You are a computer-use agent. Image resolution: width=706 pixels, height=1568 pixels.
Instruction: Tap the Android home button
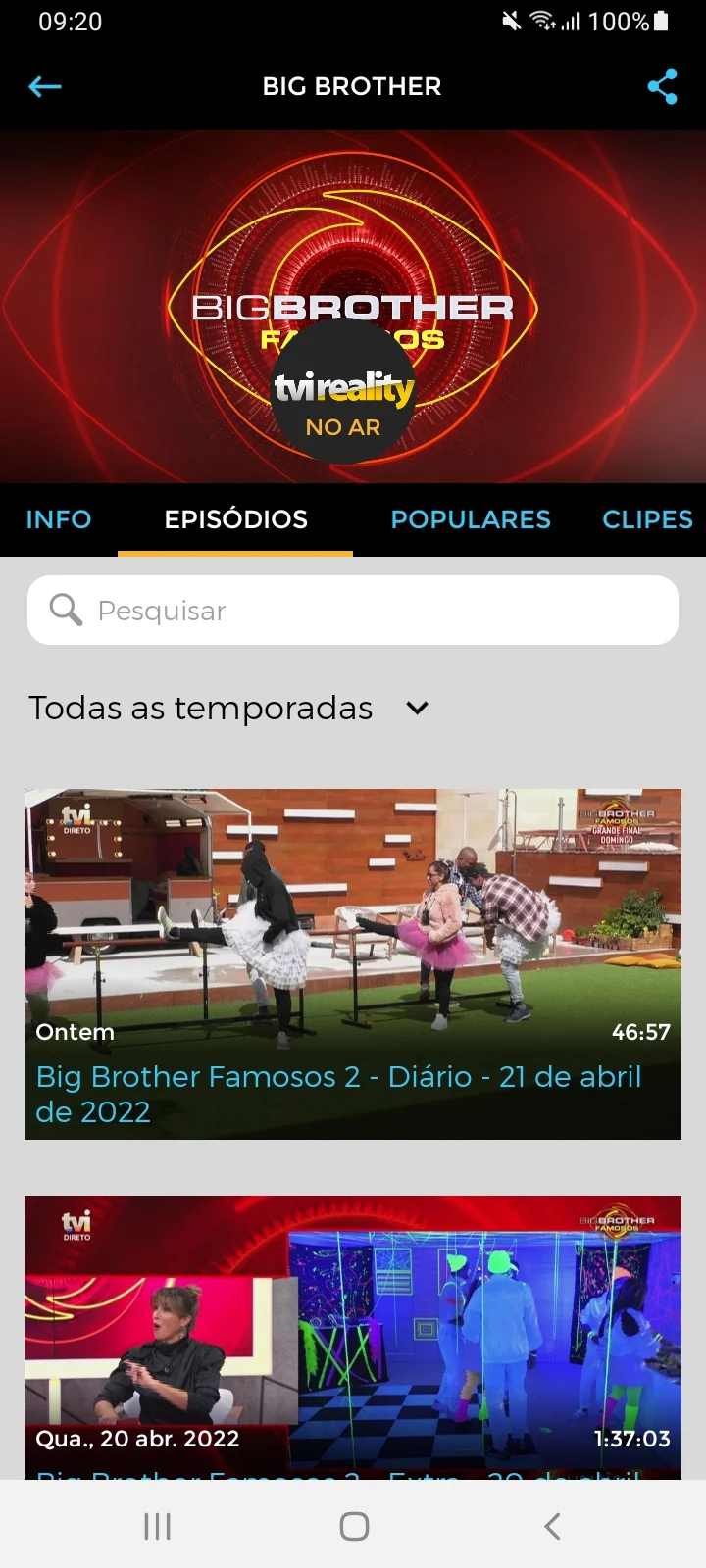352,1525
